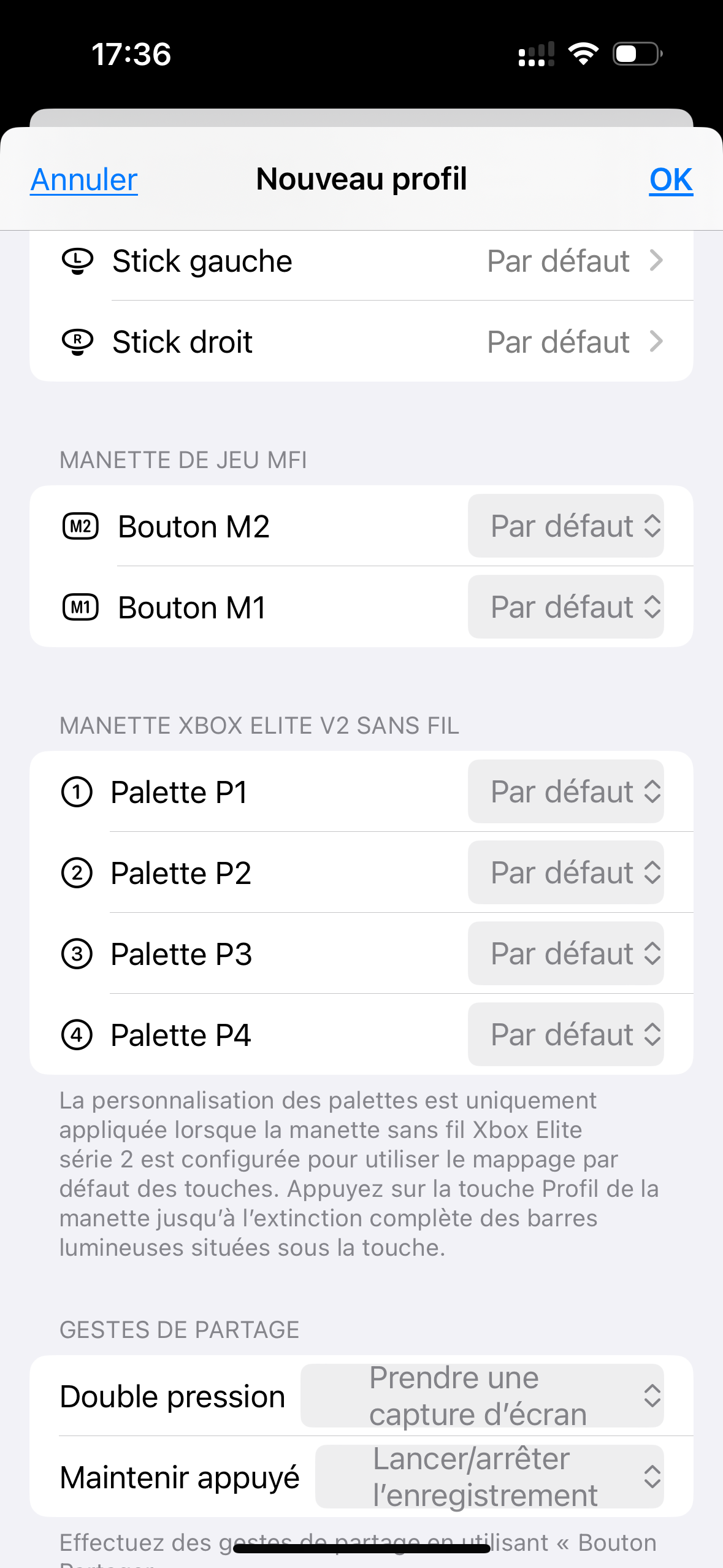Open Stick droit settings
Viewport: 723px width, 1568px height.
click(362, 342)
